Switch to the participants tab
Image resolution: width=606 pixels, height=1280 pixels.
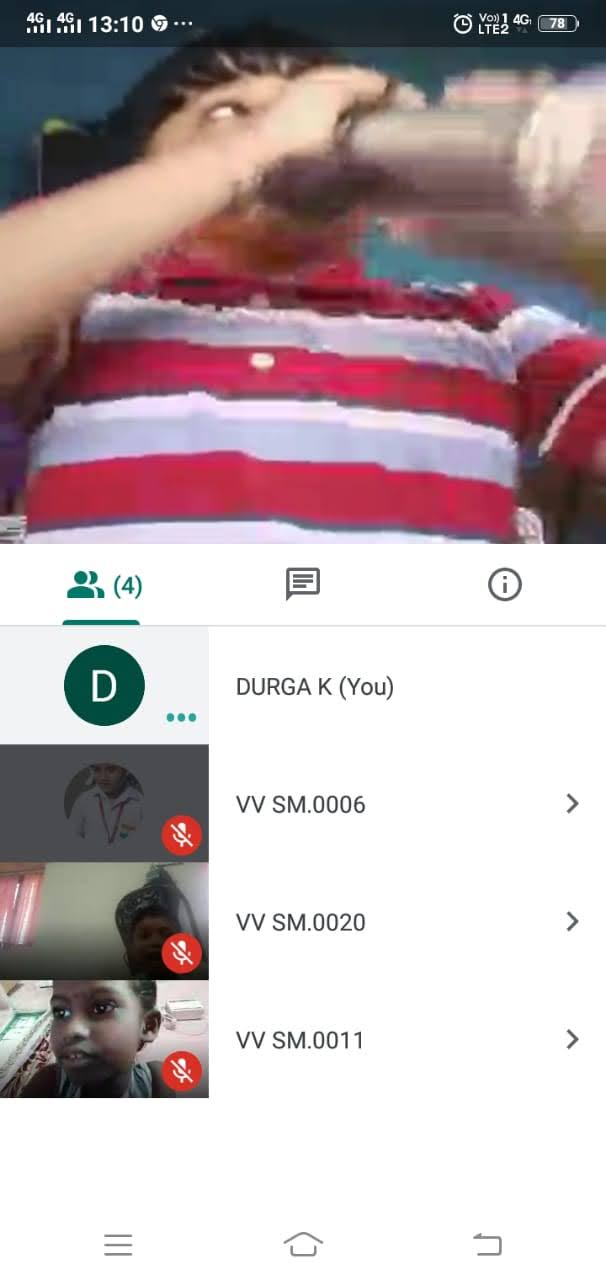coord(102,585)
